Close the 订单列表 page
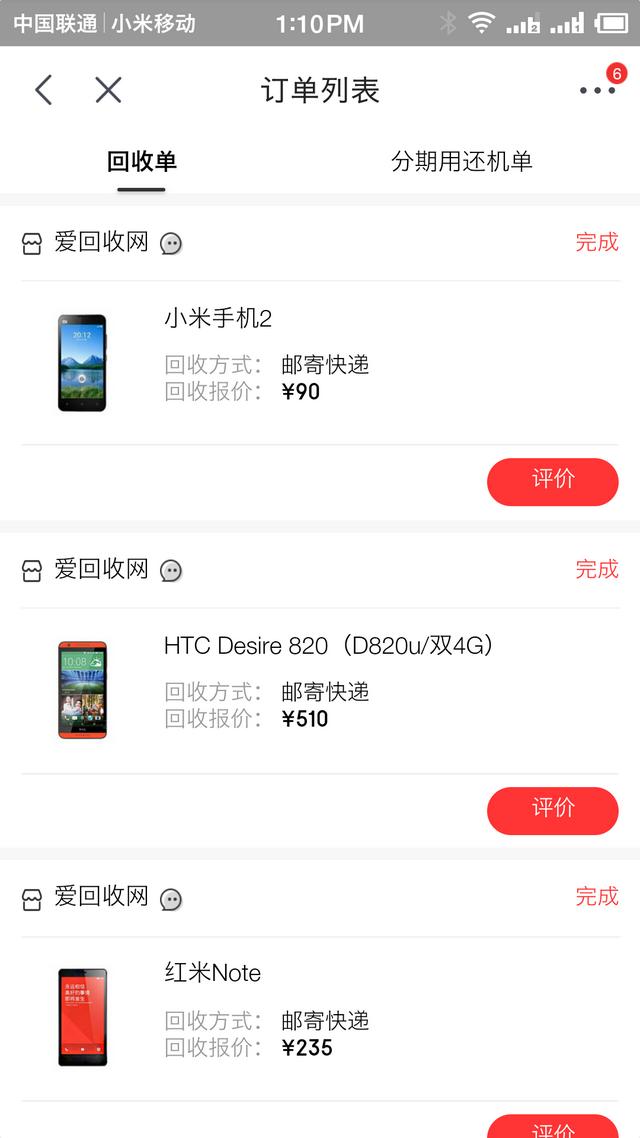This screenshot has width=640, height=1138. click(x=108, y=90)
